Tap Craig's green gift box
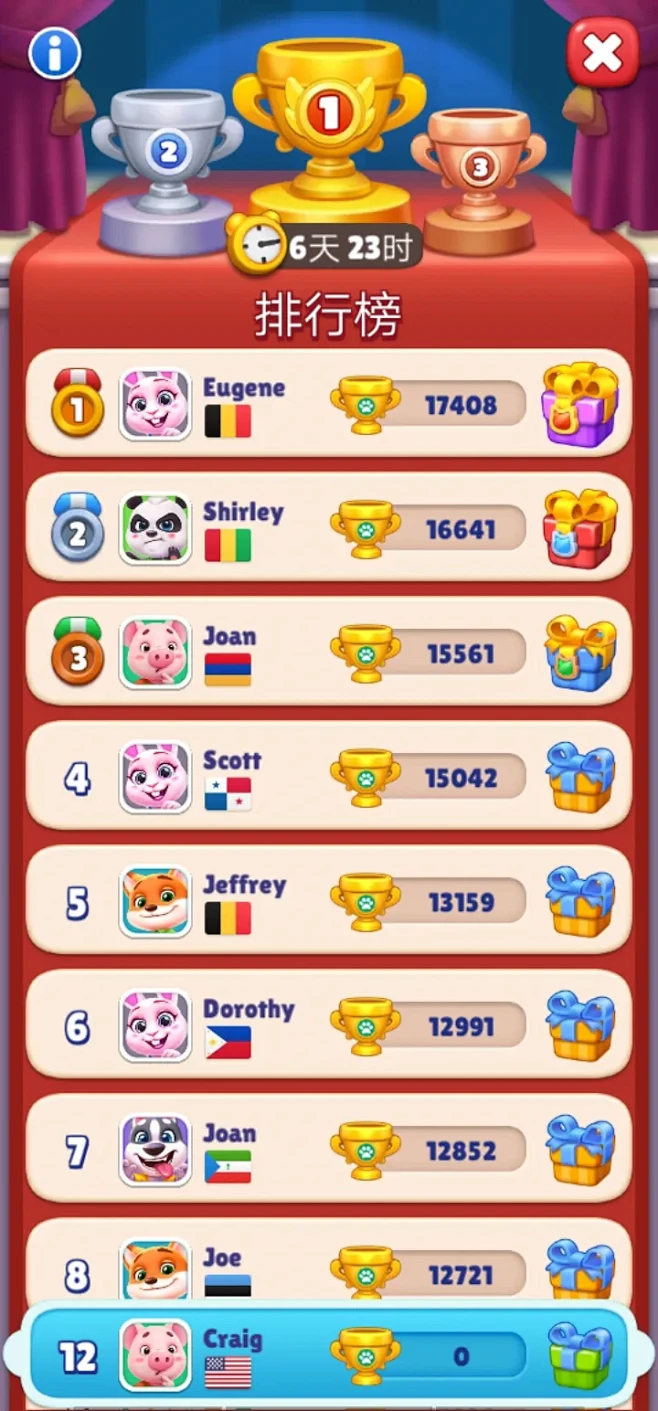658x1411 pixels. 581,1355
